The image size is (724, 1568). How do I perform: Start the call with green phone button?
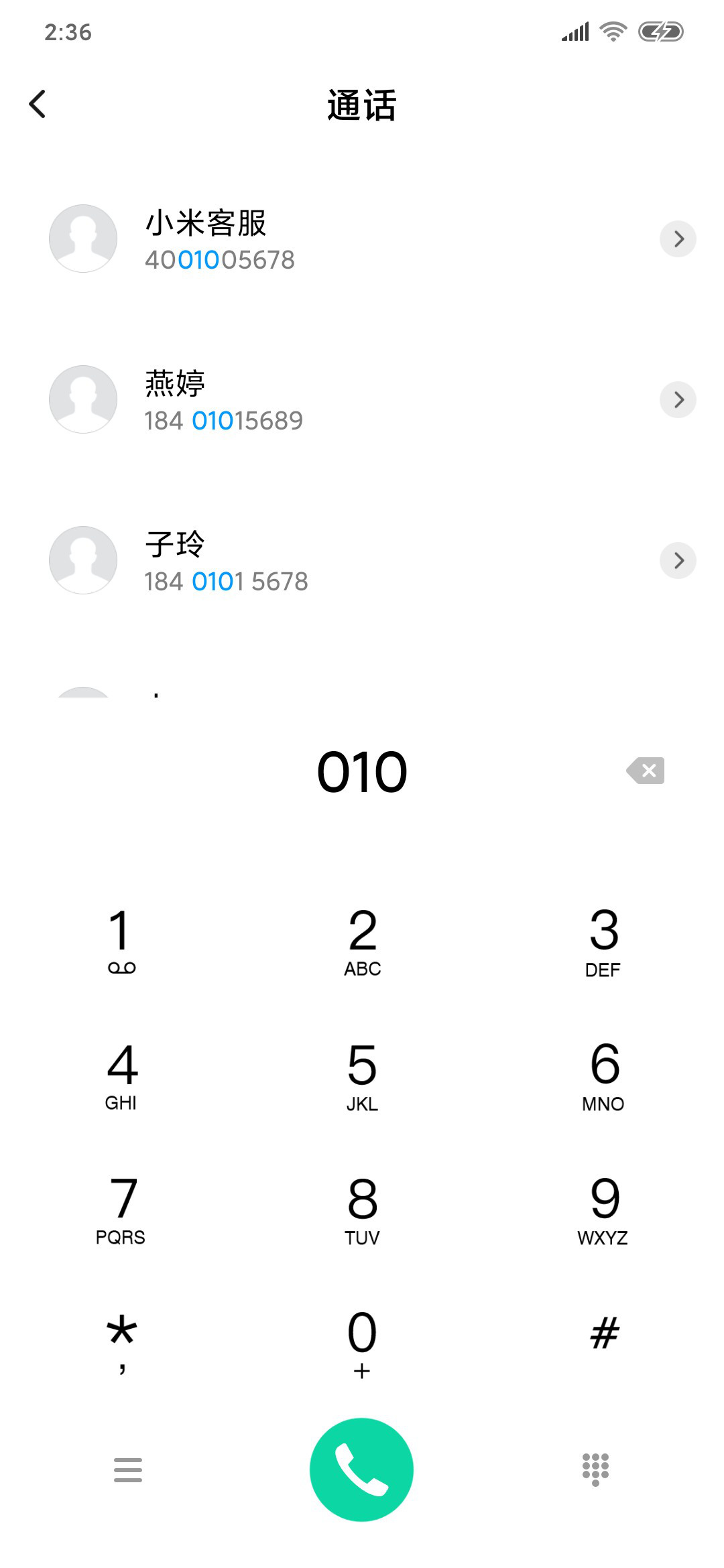click(361, 1469)
